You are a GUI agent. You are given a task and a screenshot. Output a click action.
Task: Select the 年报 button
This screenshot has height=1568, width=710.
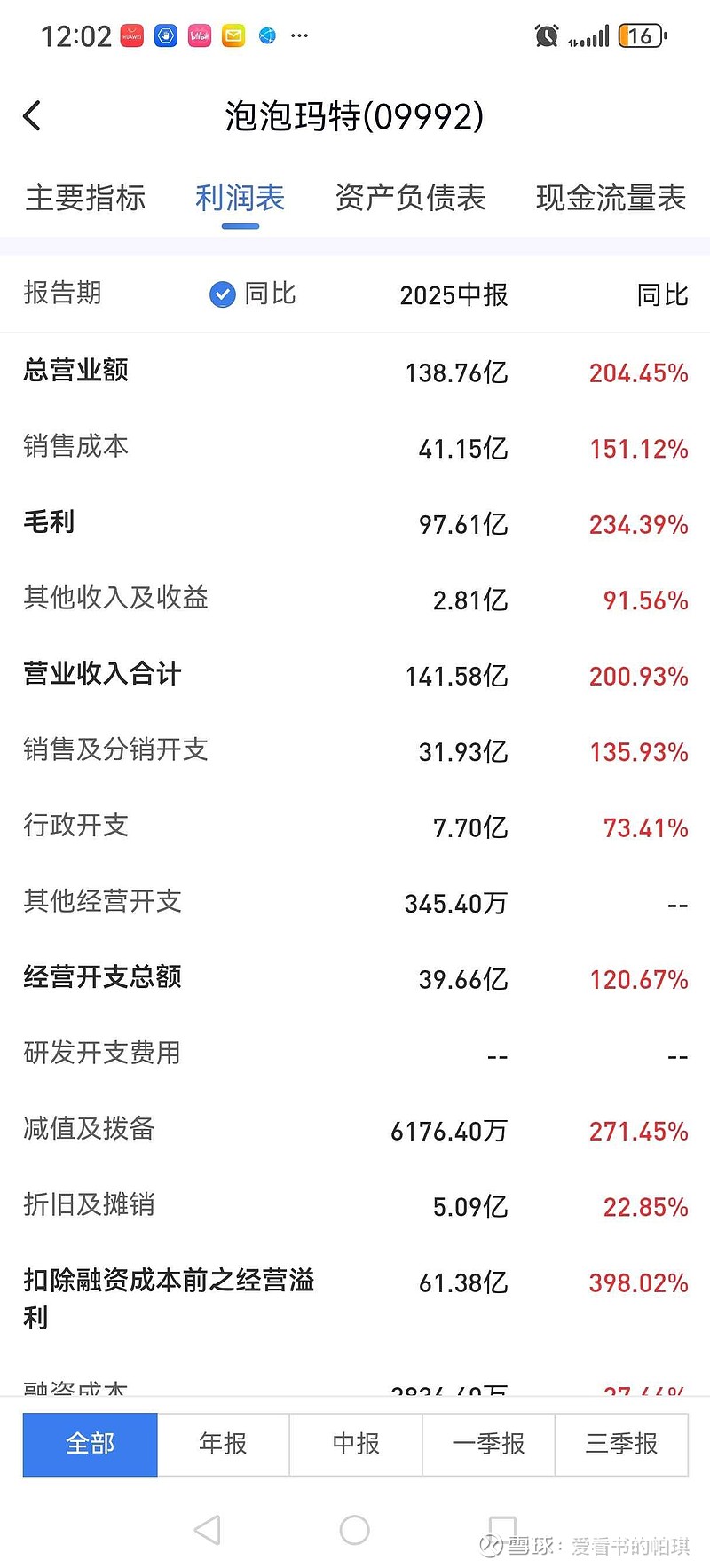[x=222, y=1444]
